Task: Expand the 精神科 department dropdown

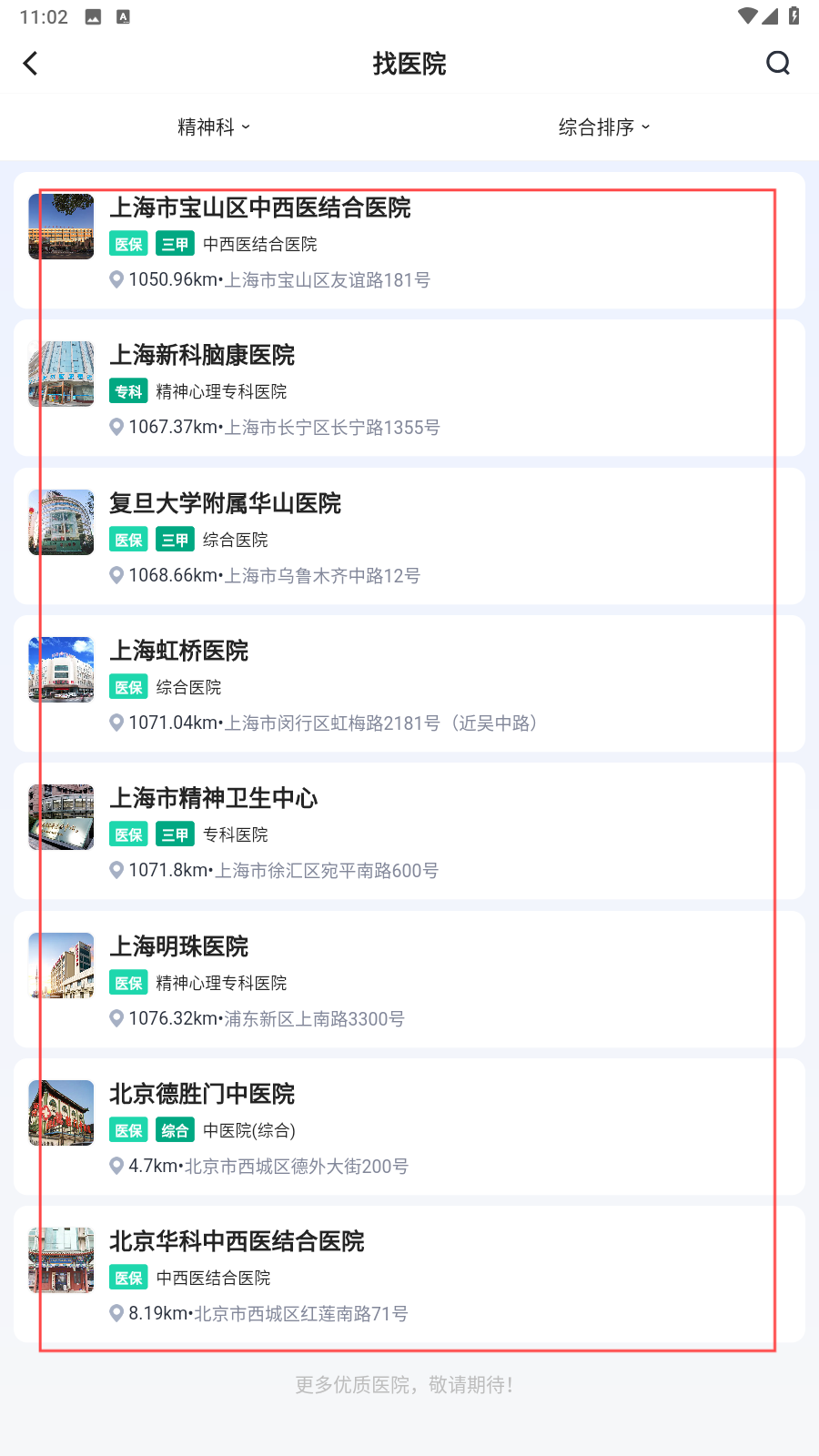Action: pyautogui.click(x=214, y=127)
